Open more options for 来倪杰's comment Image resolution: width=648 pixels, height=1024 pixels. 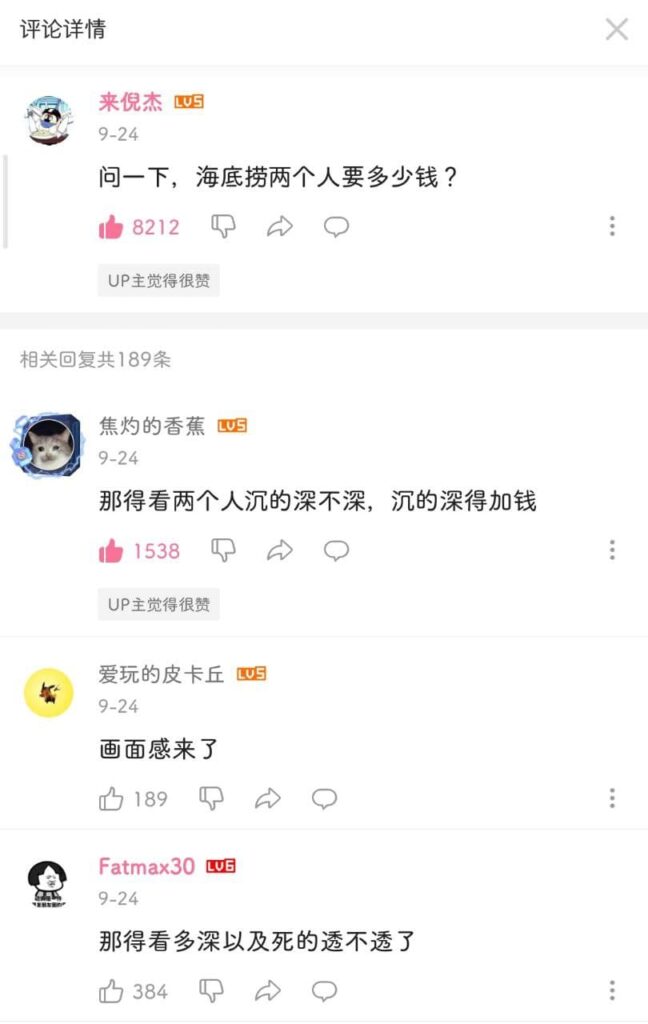tap(612, 227)
